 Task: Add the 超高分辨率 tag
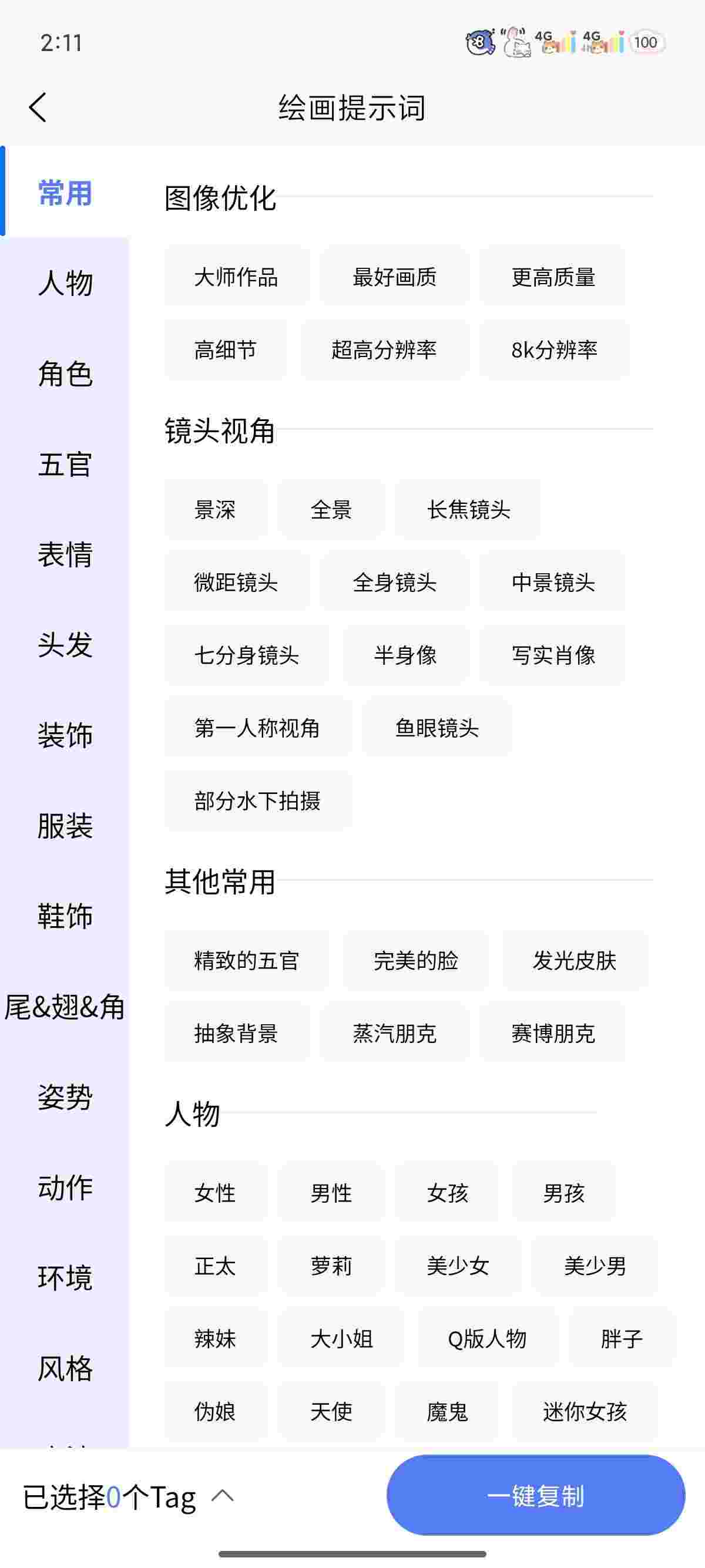(384, 350)
